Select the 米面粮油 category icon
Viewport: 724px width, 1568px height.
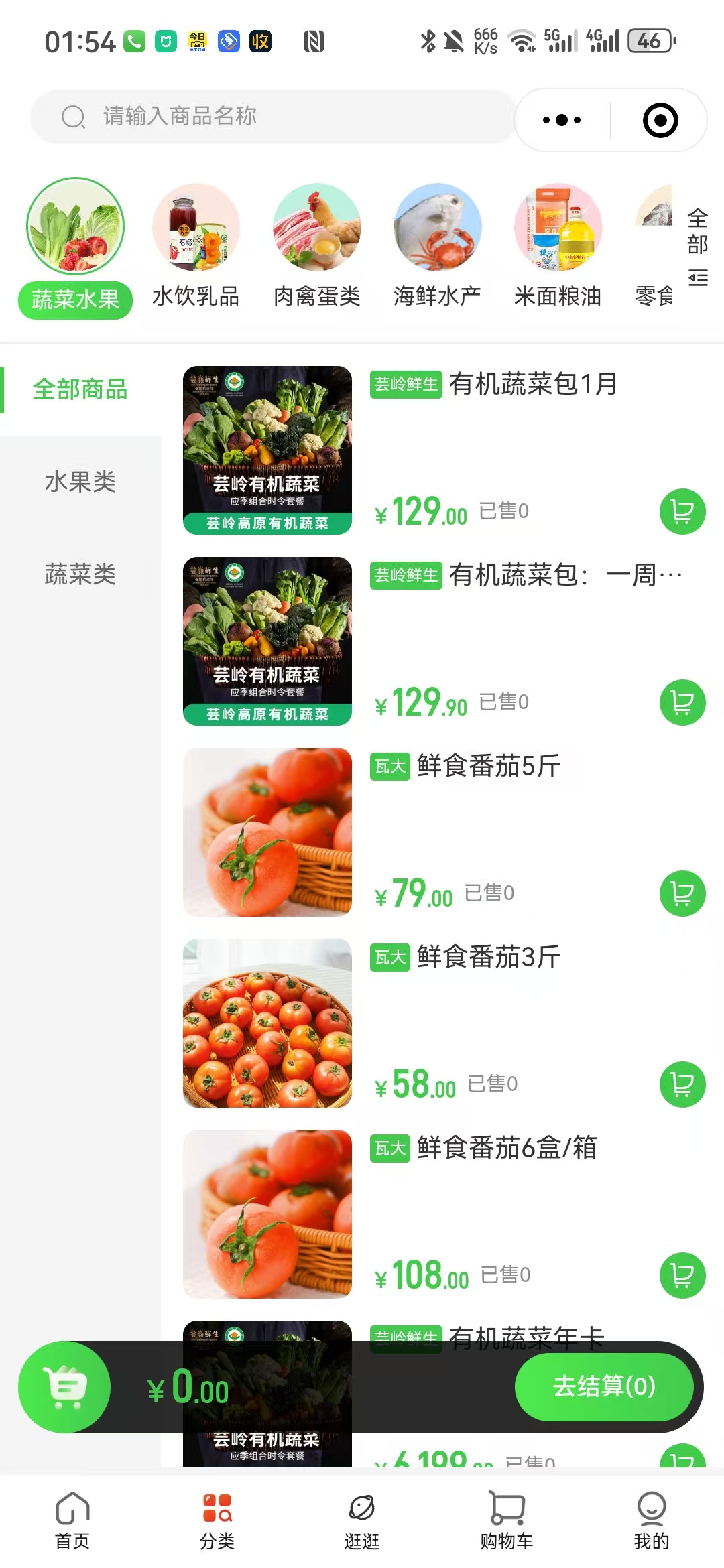point(558,228)
